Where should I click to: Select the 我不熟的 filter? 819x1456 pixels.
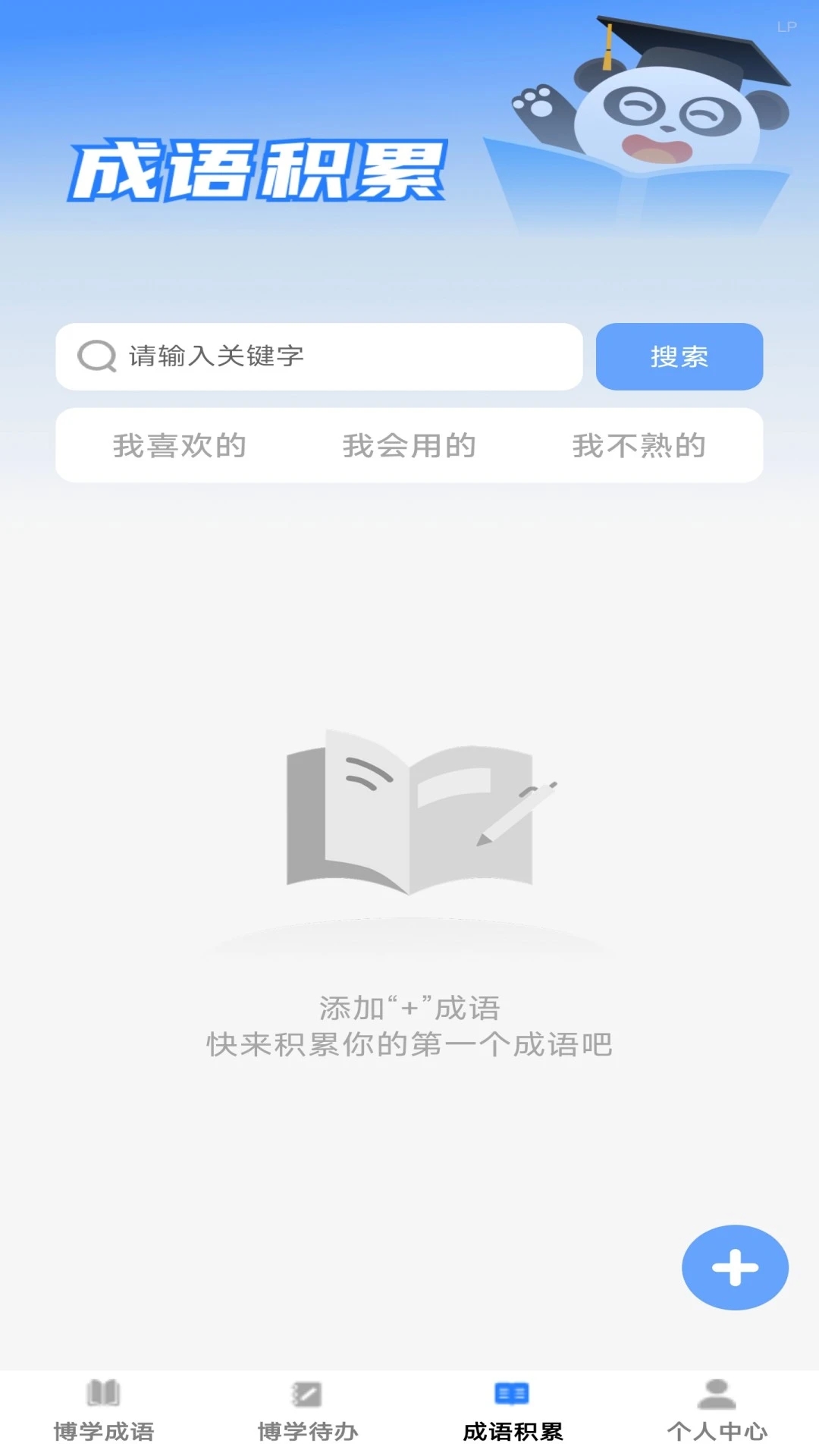[639, 446]
